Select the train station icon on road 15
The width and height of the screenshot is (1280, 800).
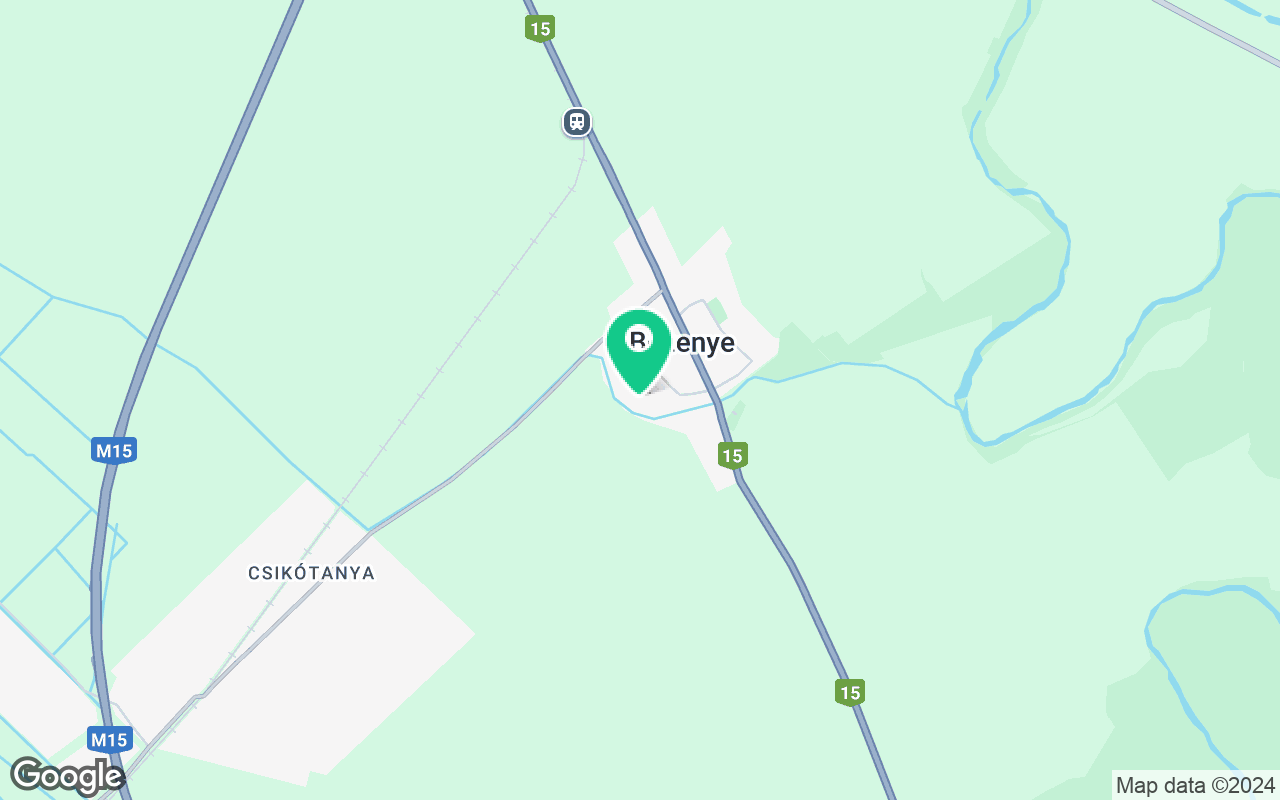click(x=576, y=122)
